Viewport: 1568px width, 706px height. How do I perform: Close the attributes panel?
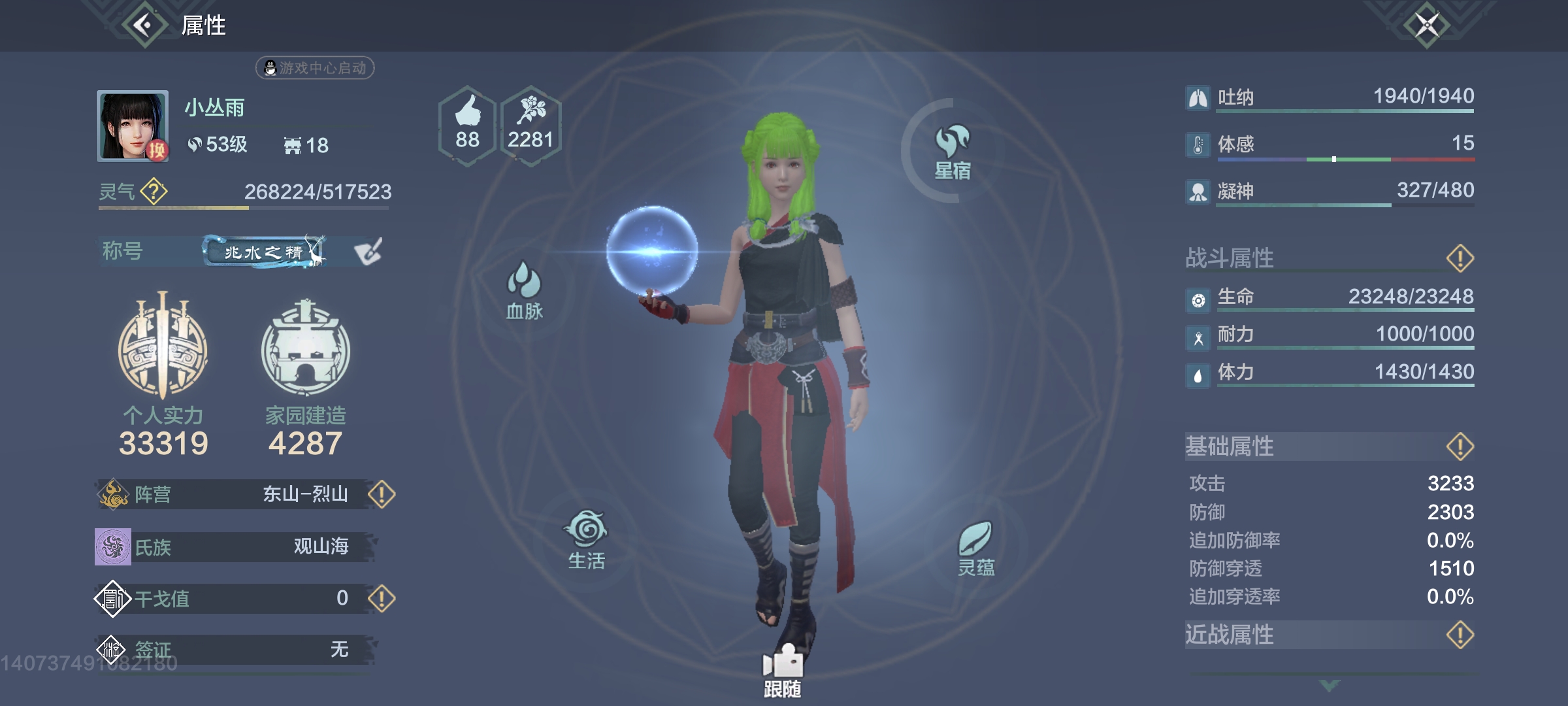click(x=1426, y=26)
